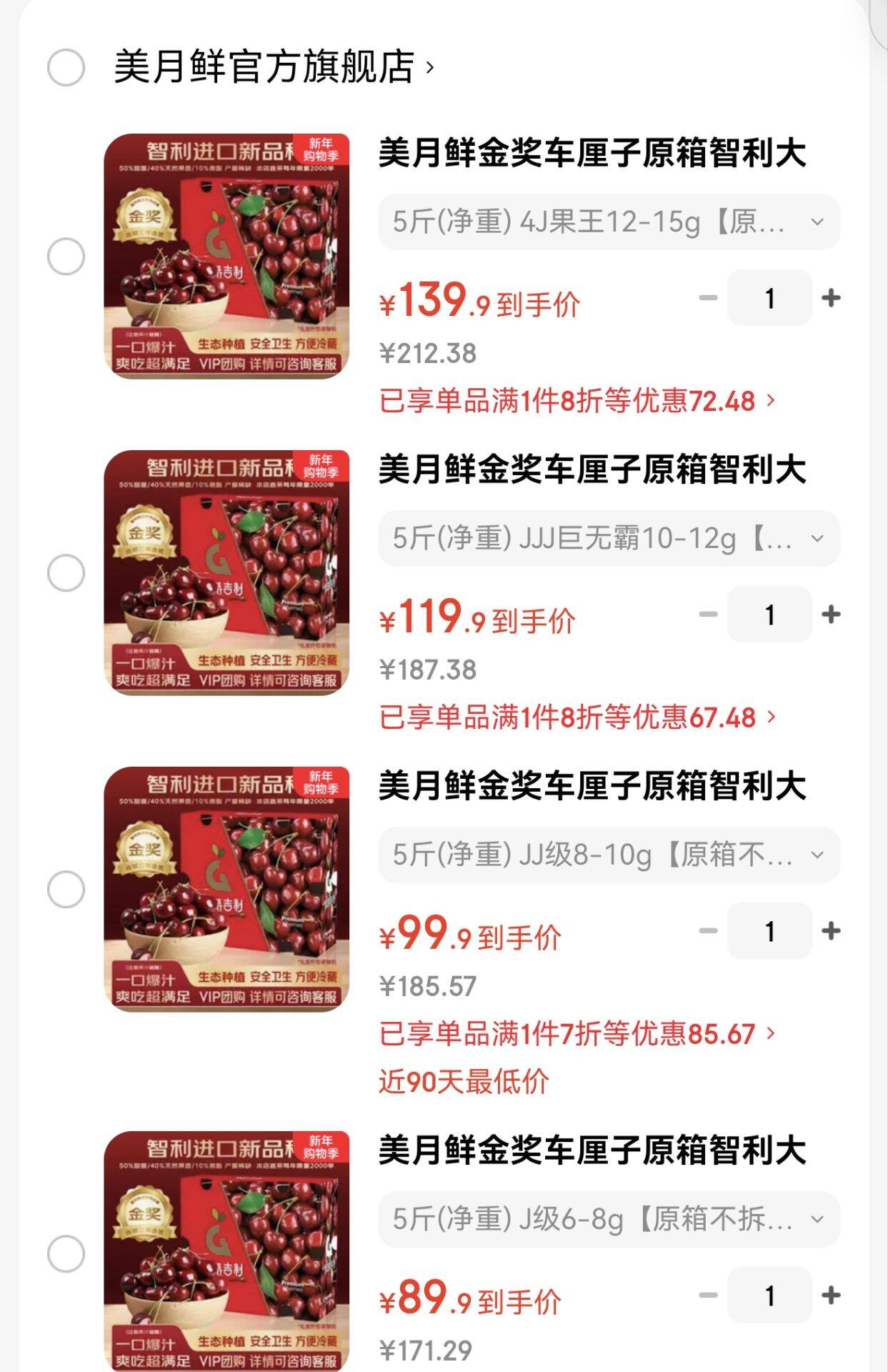Decrease quantity of 4J果王12-15g item
This screenshot has width=888, height=1372.
click(708, 298)
